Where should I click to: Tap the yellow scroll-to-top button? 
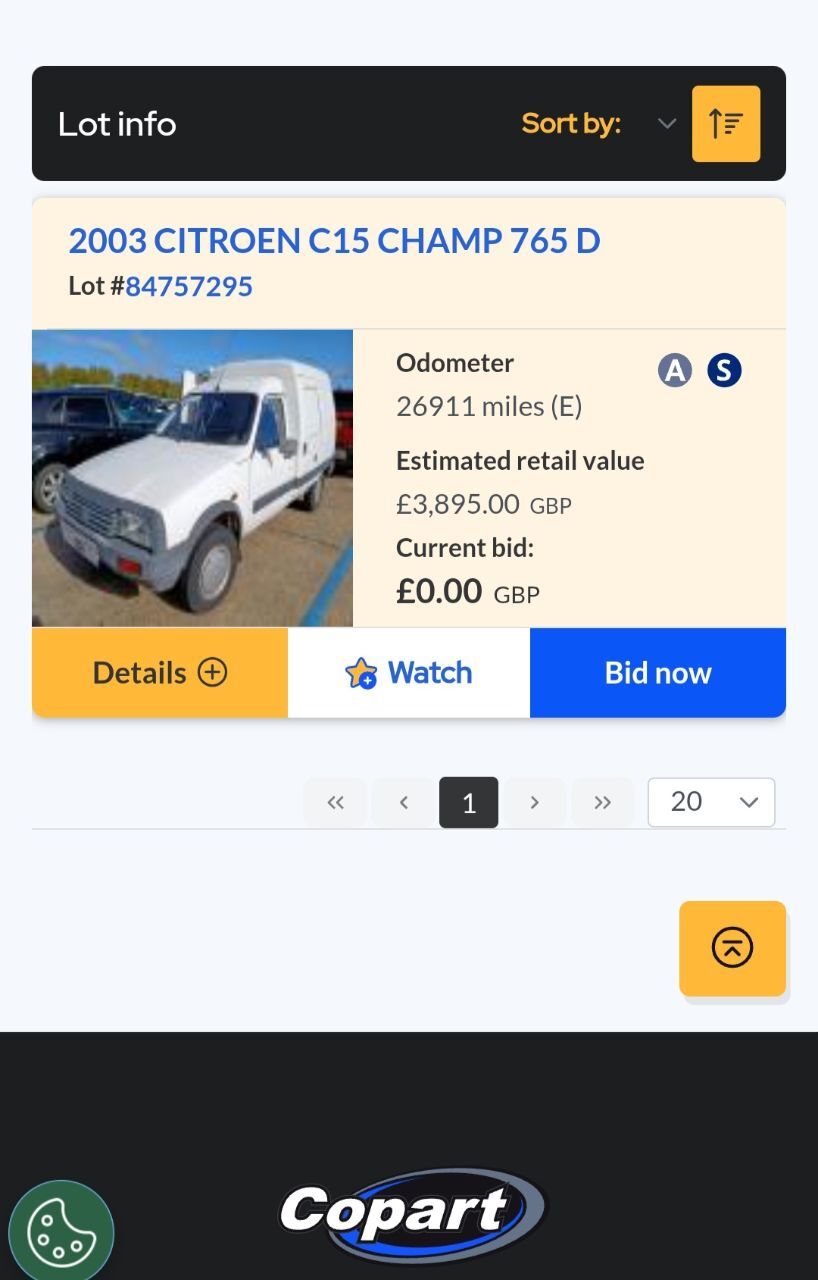[x=732, y=948]
